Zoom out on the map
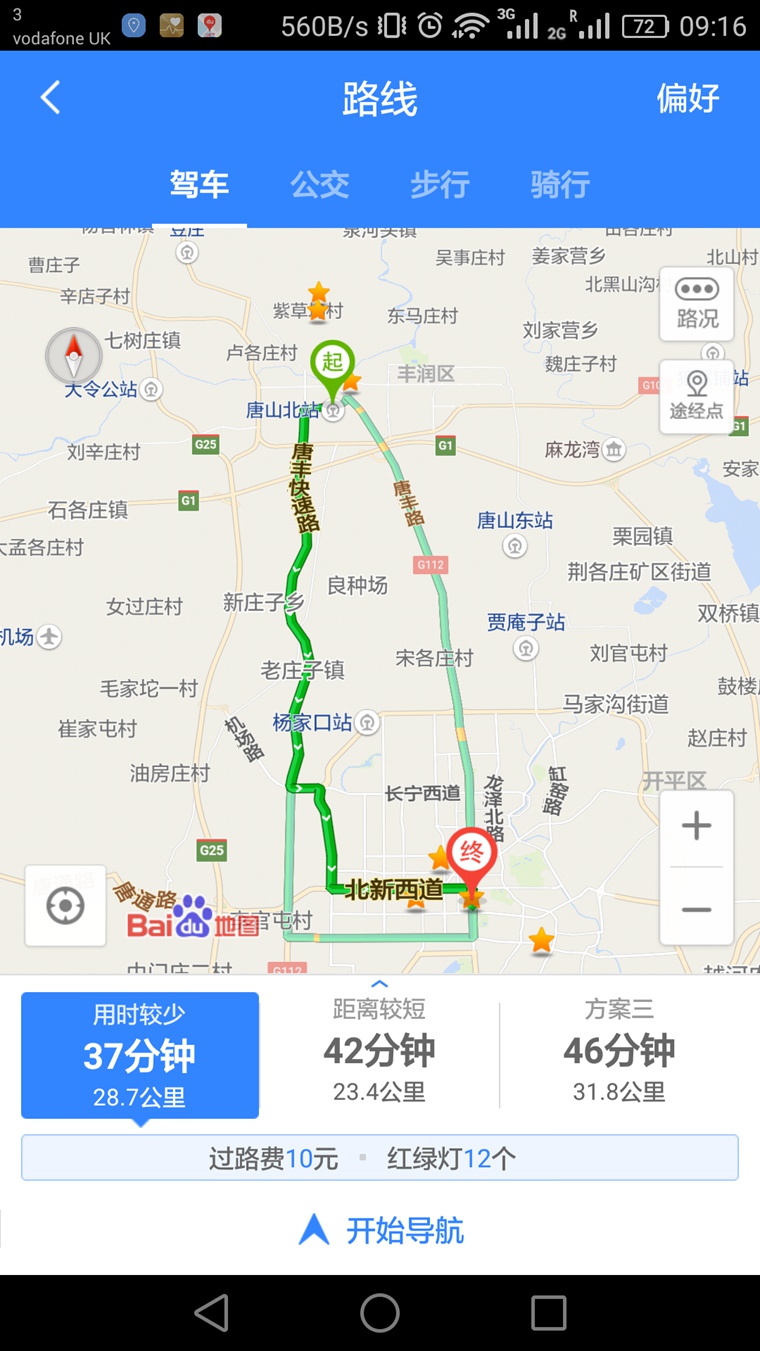 pos(697,910)
